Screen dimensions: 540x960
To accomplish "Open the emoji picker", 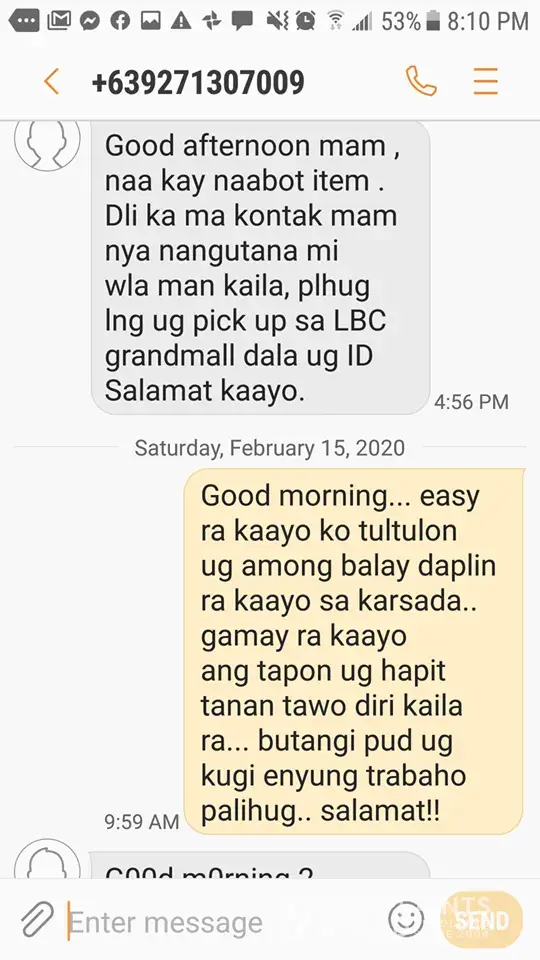I will coord(406,919).
